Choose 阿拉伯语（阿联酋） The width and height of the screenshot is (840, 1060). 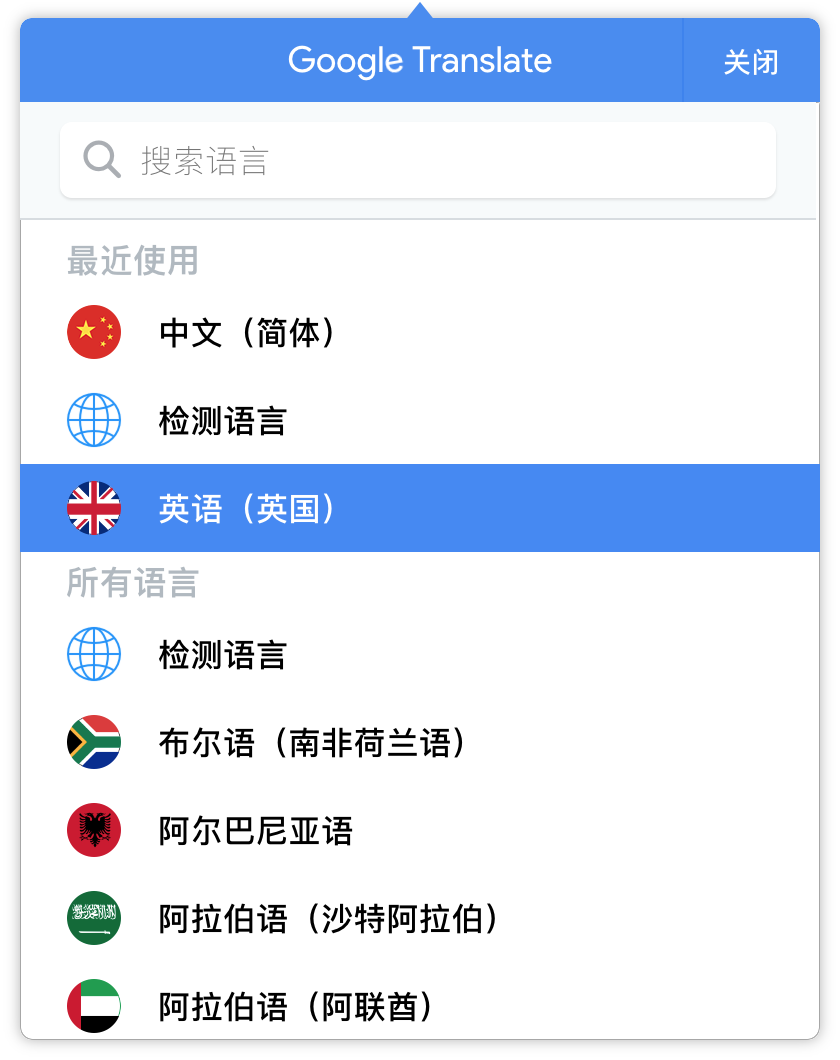click(x=296, y=1005)
